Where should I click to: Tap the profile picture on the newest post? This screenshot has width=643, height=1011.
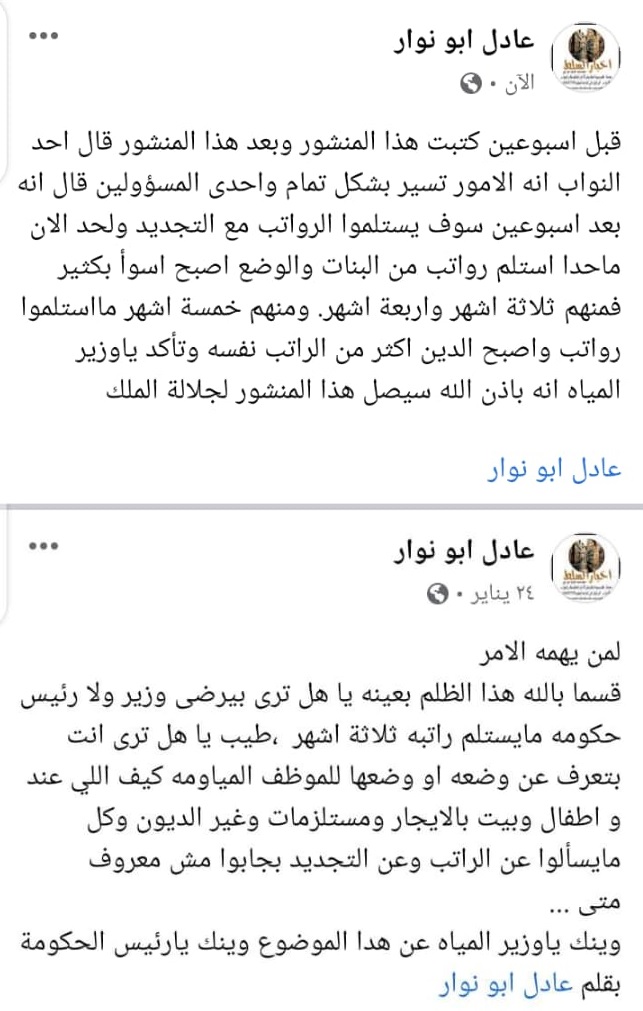click(589, 59)
